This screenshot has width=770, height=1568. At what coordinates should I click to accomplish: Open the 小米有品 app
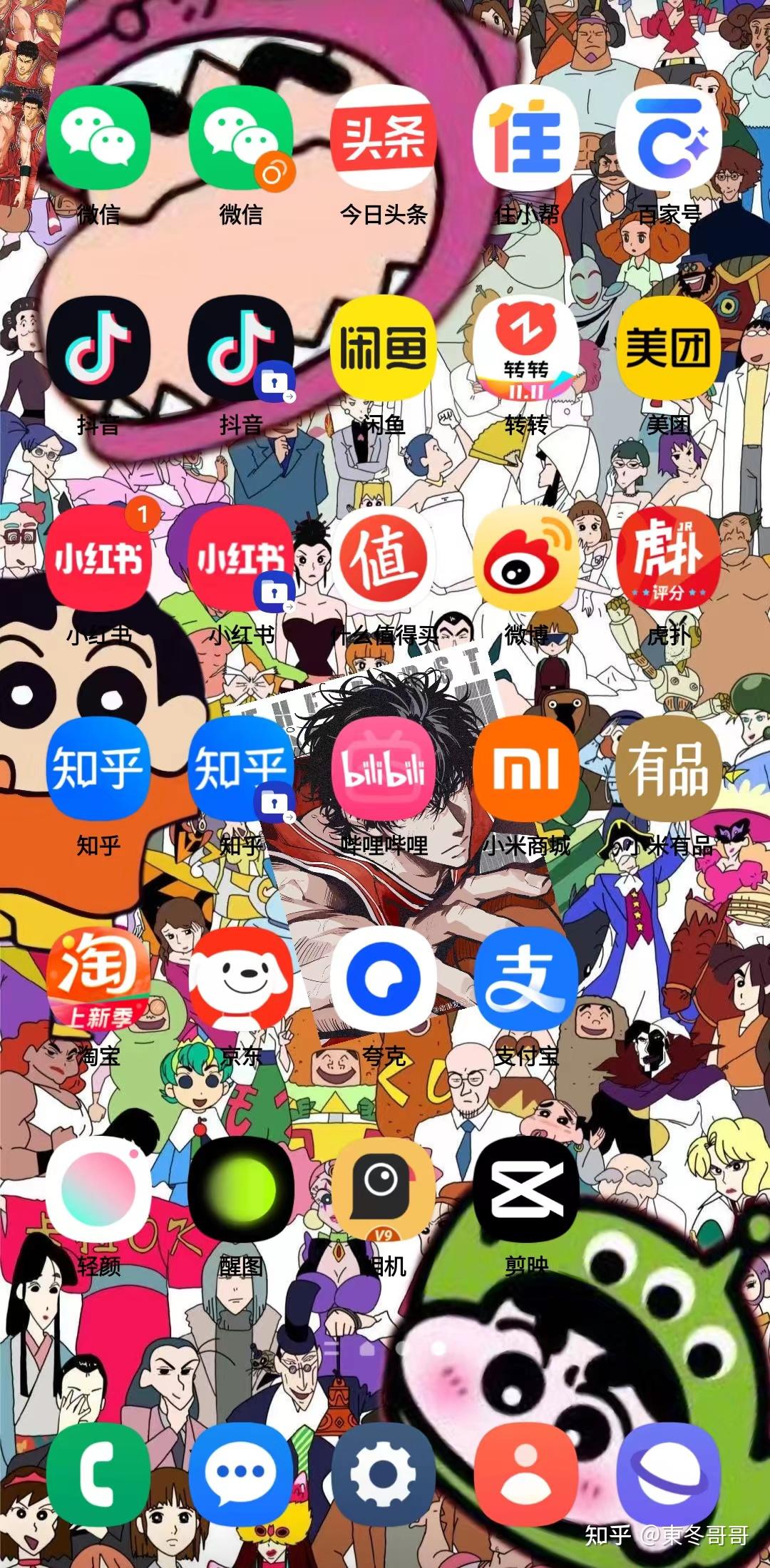pyautogui.click(x=669, y=769)
